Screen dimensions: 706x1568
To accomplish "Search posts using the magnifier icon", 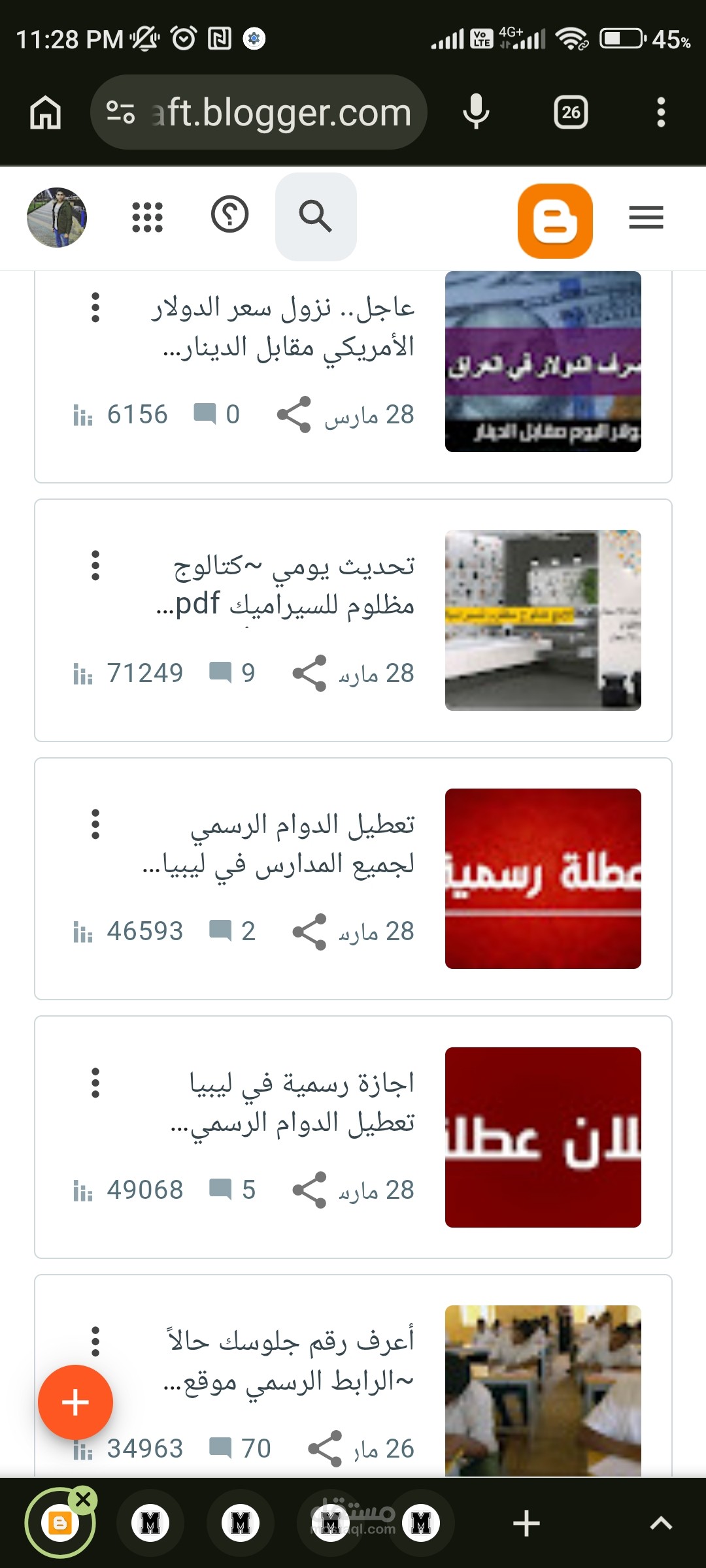I will click(316, 217).
